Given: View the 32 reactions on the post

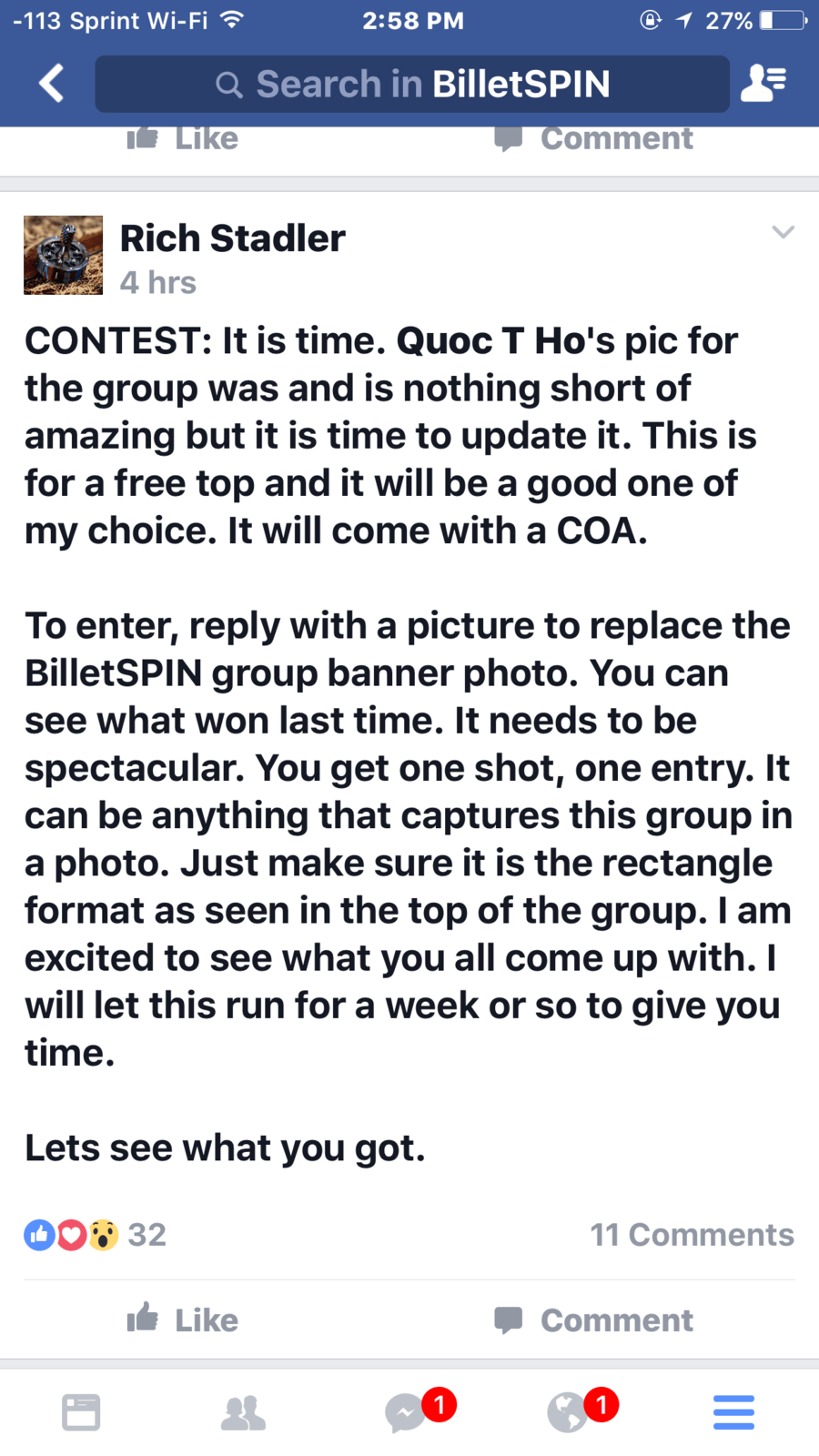Looking at the screenshot, I should [96, 1235].
